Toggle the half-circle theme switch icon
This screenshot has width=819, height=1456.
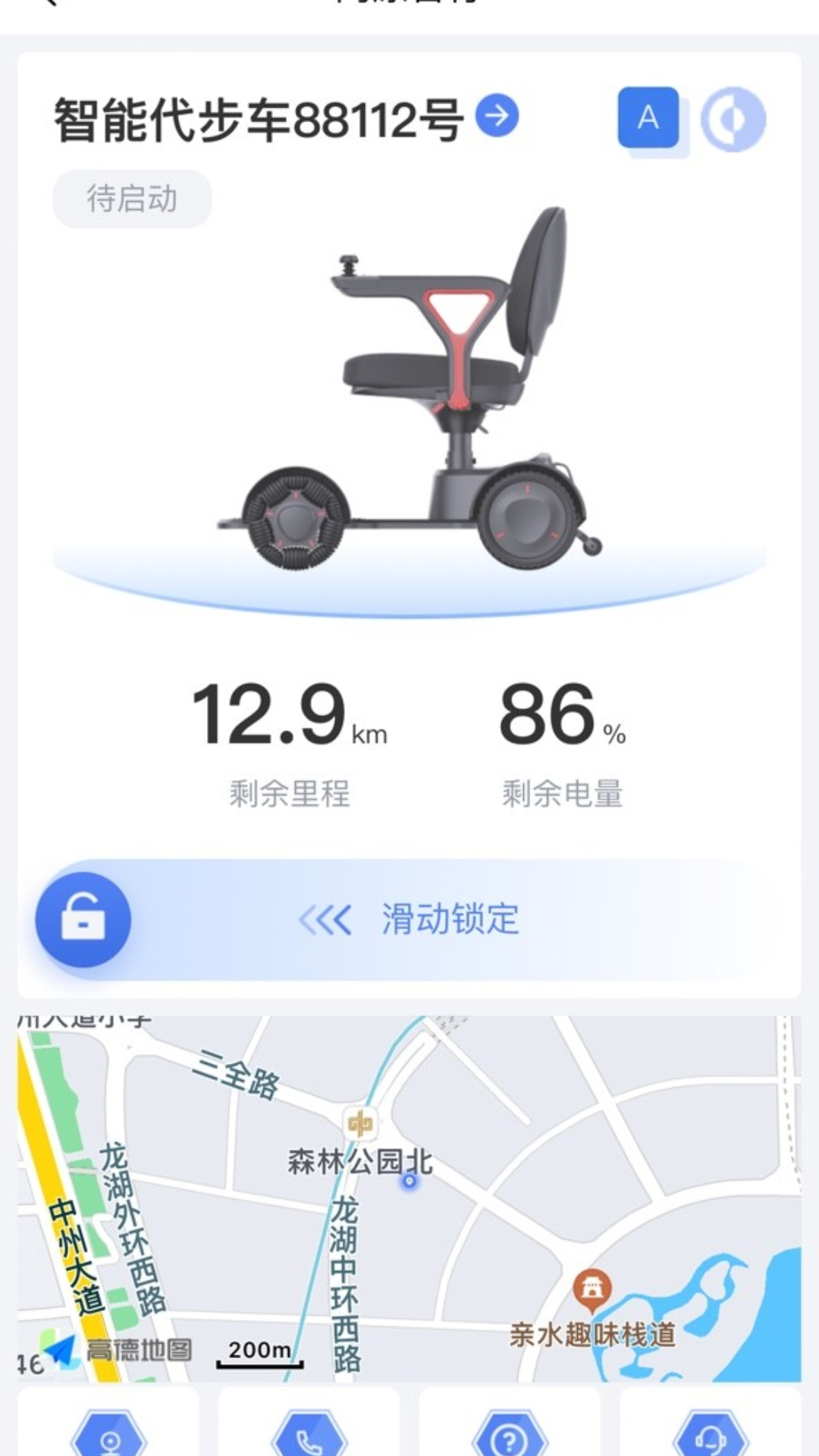tap(733, 118)
